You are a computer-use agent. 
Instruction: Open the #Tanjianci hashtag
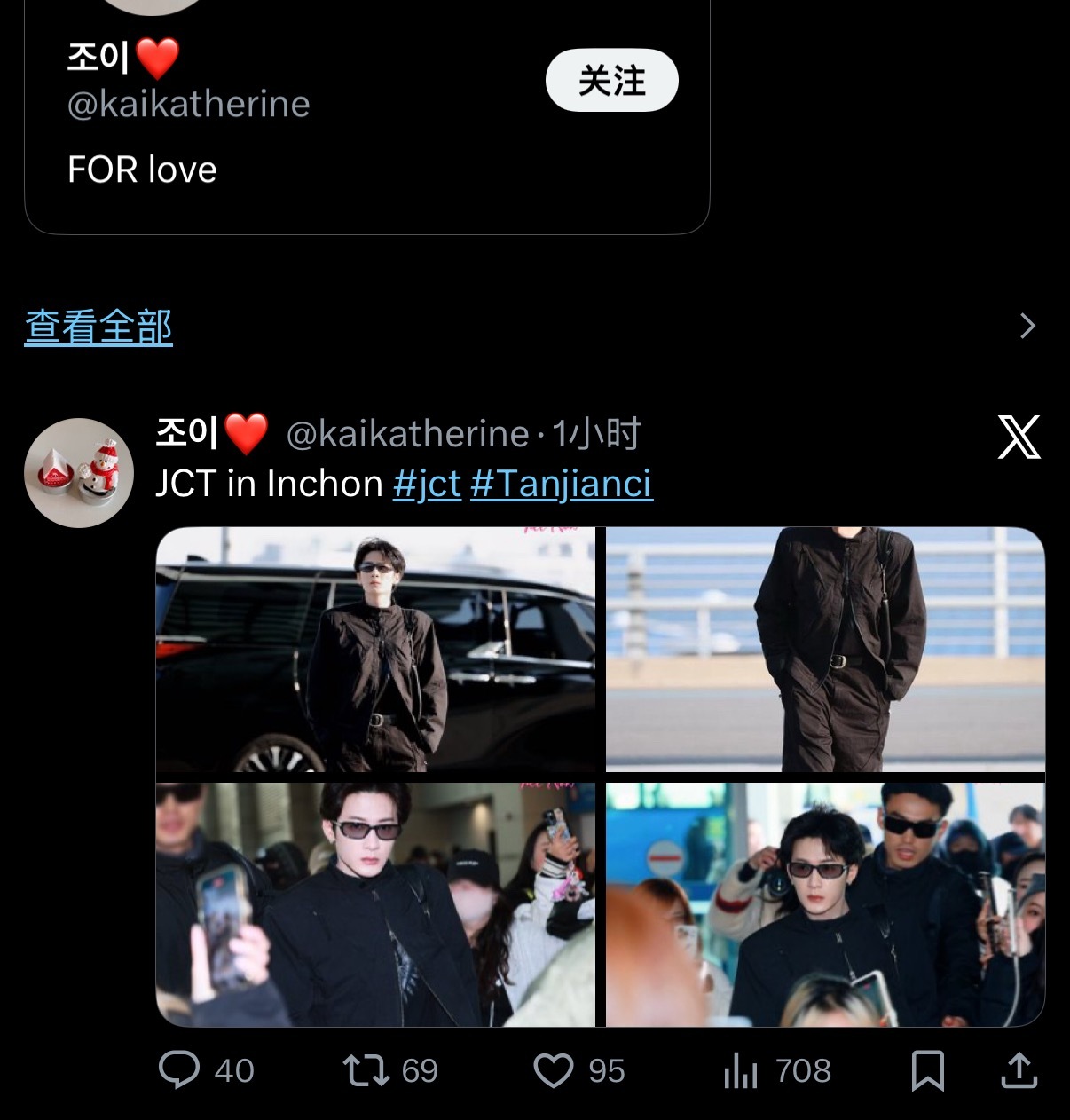click(x=563, y=485)
